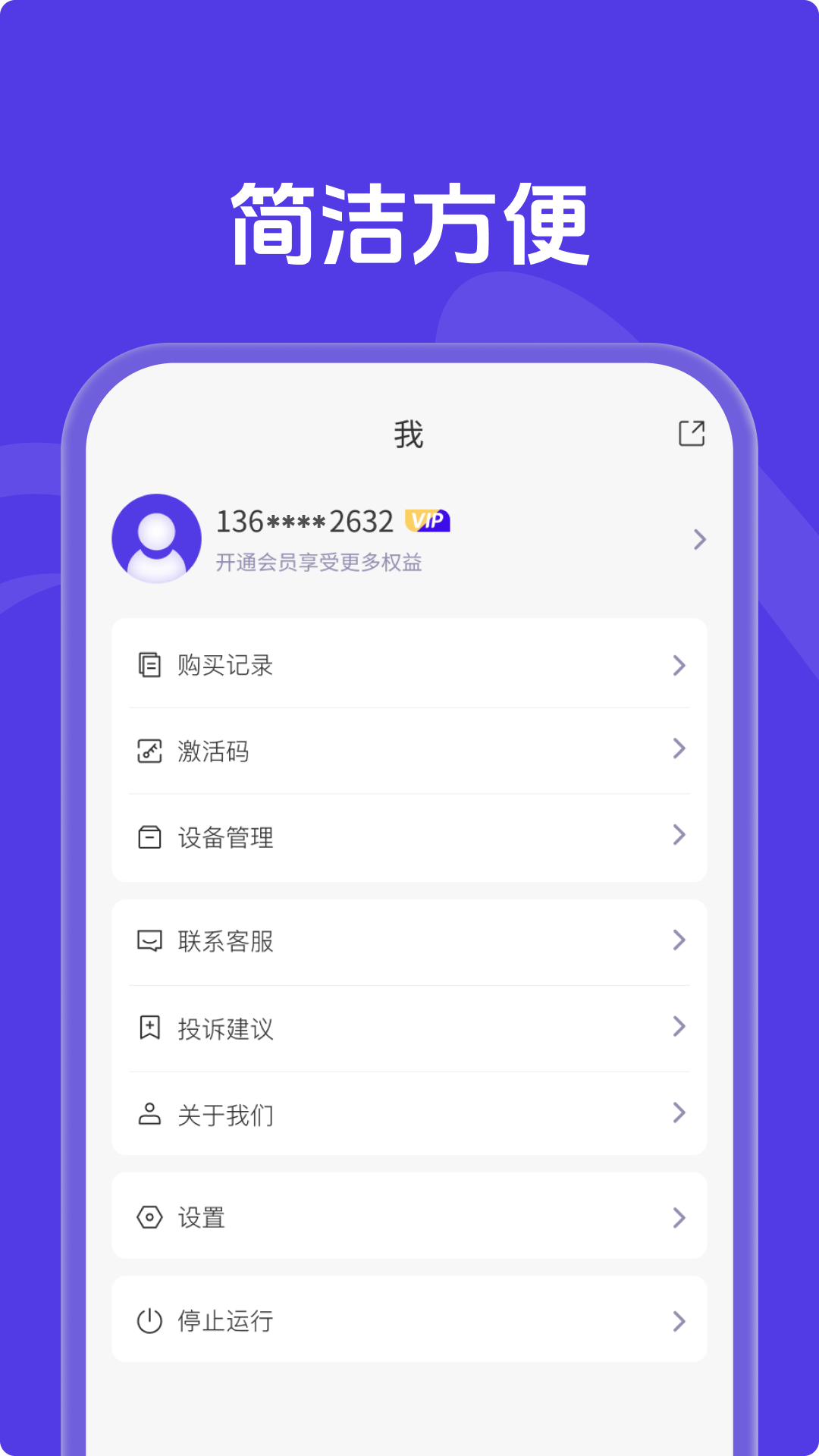The height and width of the screenshot is (1456, 819).
Task: Click the 开通会员享受更多权益 link
Action: tap(319, 562)
